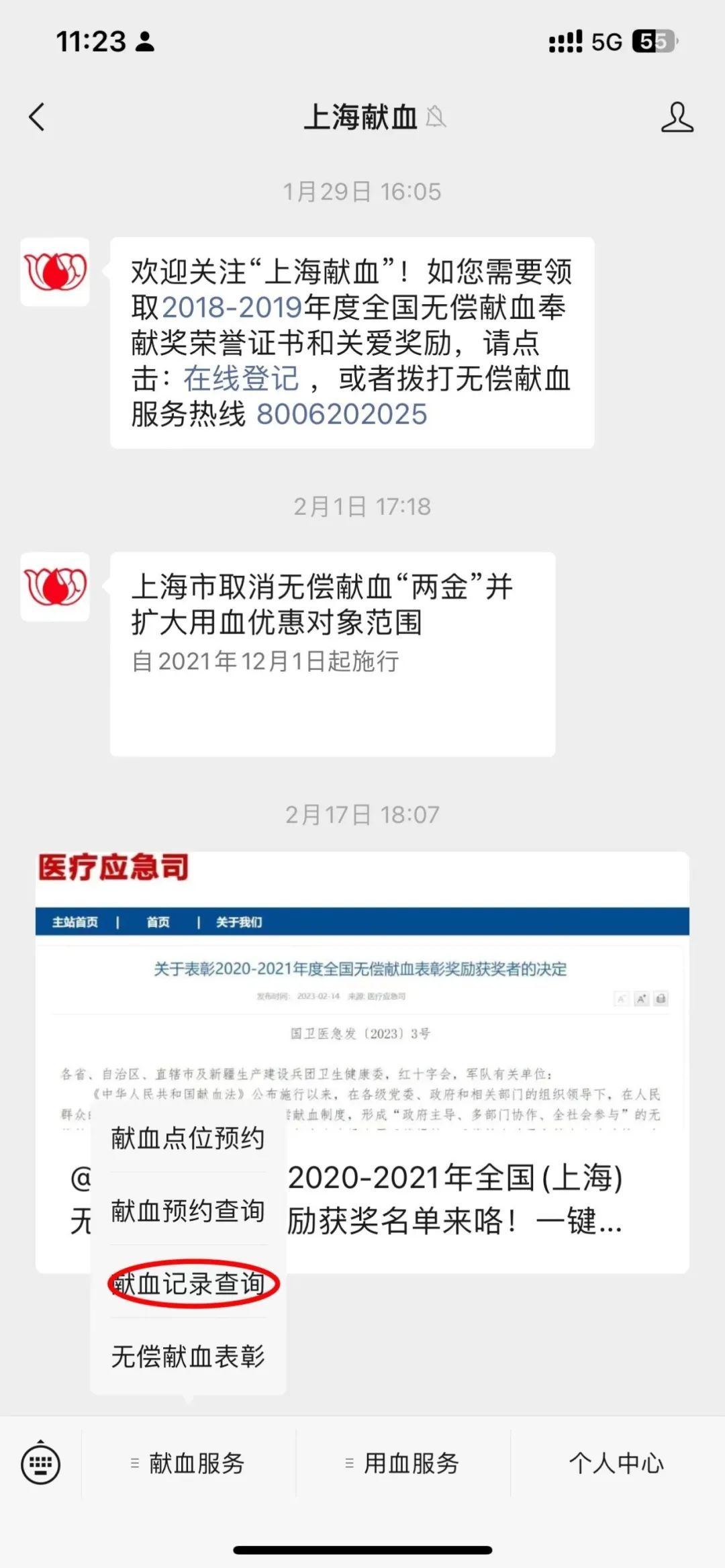The width and height of the screenshot is (725, 1568).
Task: Open the 上海市取消无偿献血“两金” article
Action: click(332, 653)
